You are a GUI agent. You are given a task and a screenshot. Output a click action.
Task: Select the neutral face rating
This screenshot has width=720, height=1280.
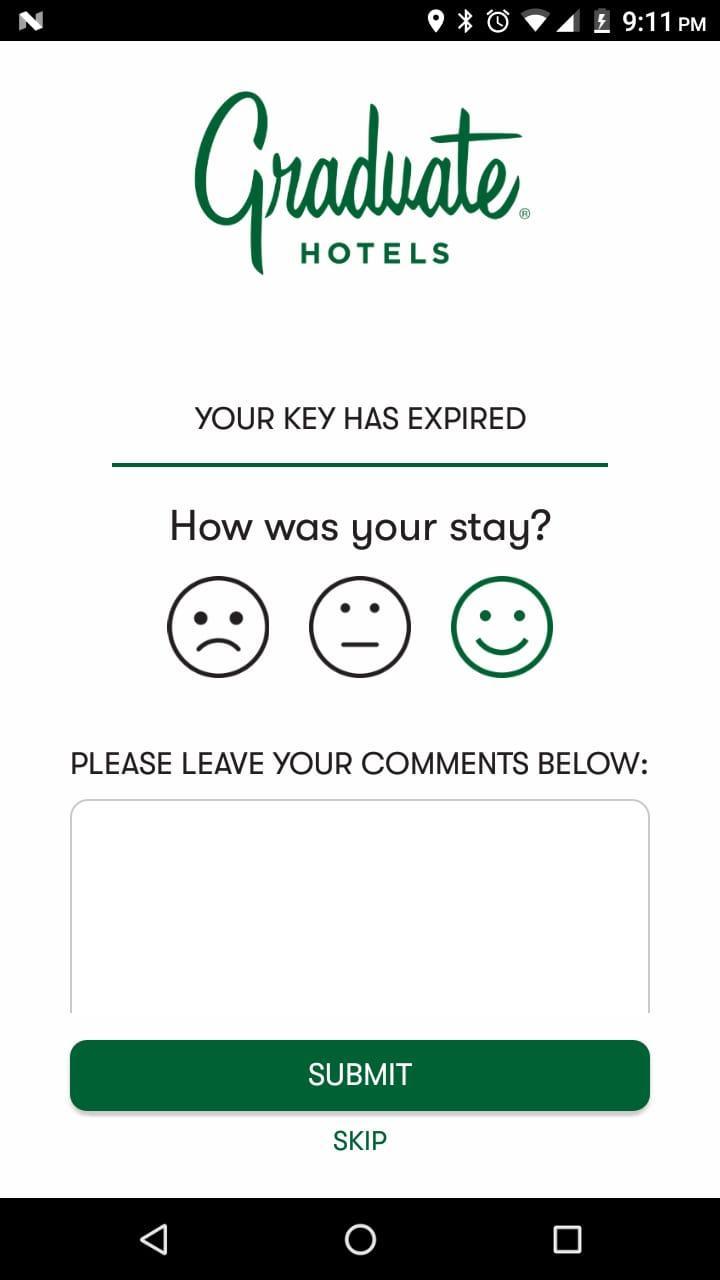click(360, 627)
